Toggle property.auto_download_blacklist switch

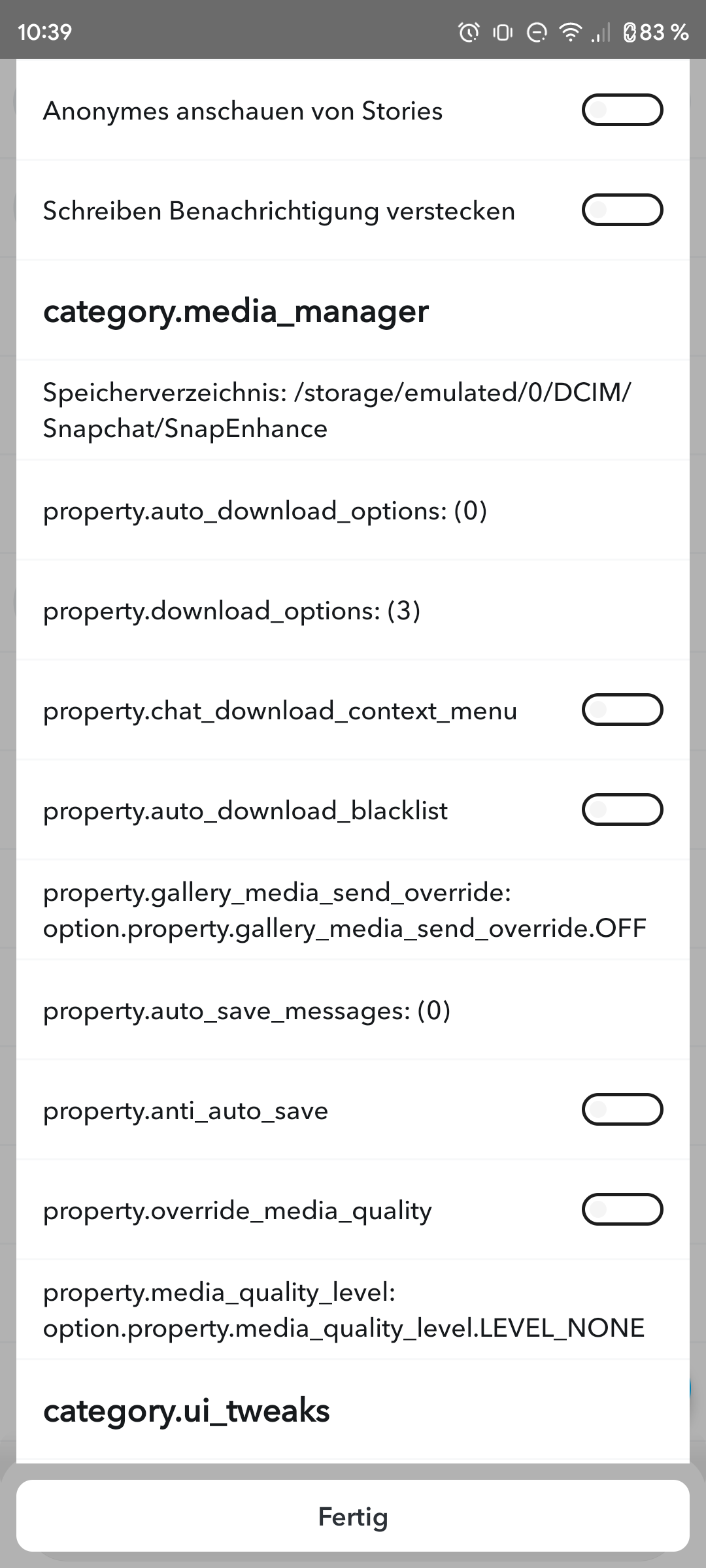(x=622, y=809)
